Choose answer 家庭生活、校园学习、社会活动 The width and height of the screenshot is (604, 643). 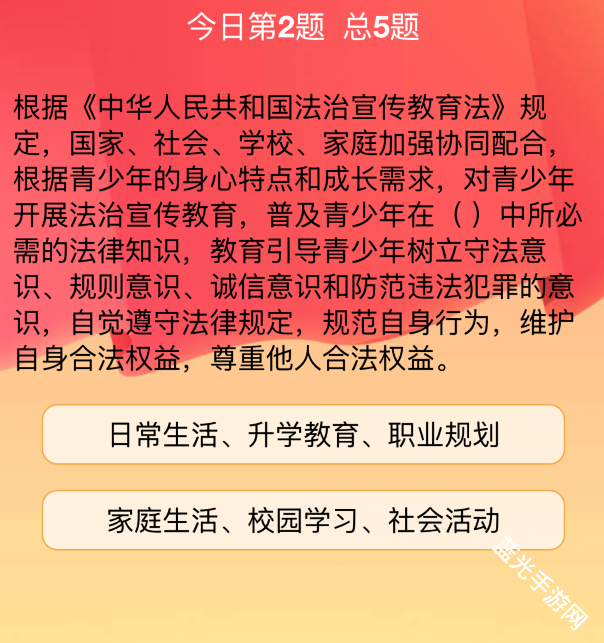(303, 521)
